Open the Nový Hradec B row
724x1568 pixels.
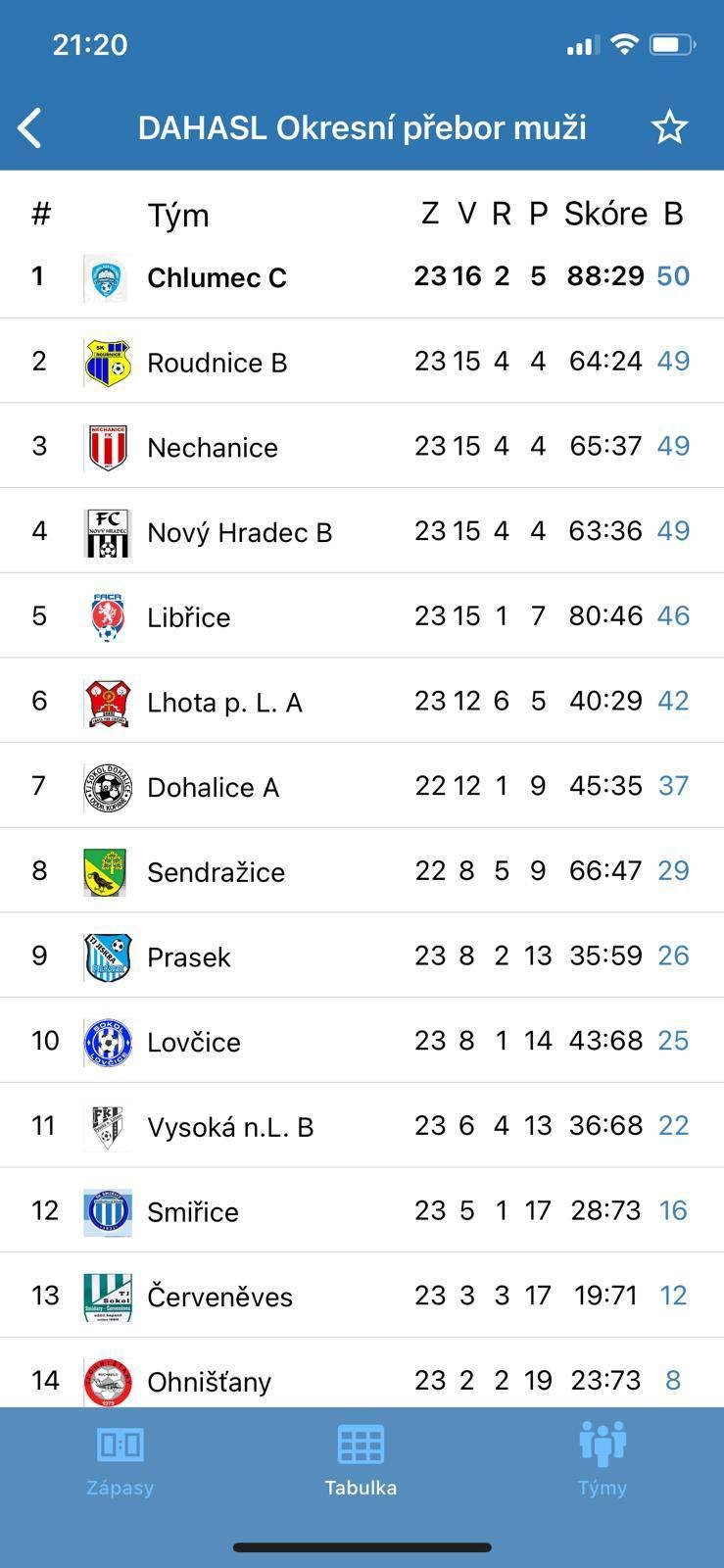(x=362, y=531)
